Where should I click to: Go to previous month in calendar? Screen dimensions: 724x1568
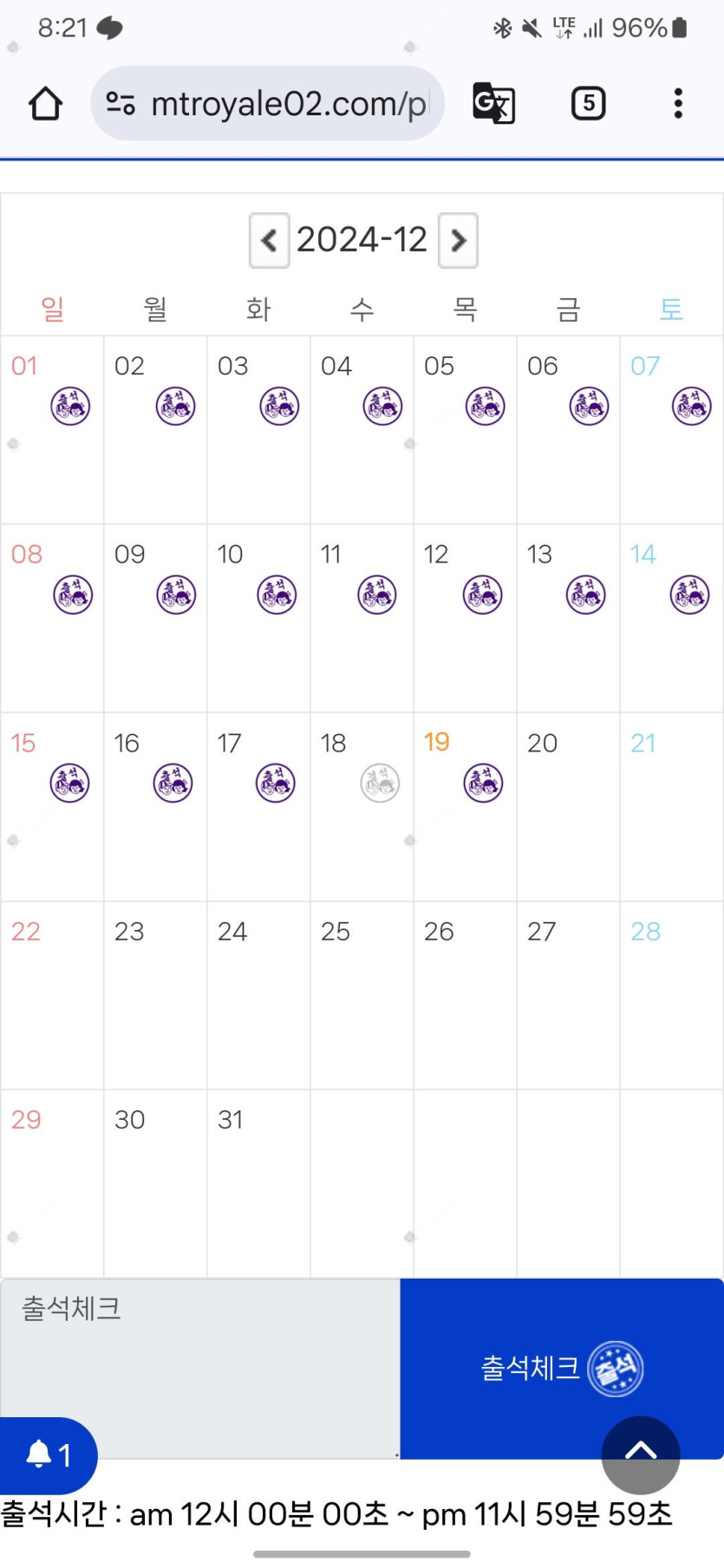coord(269,240)
